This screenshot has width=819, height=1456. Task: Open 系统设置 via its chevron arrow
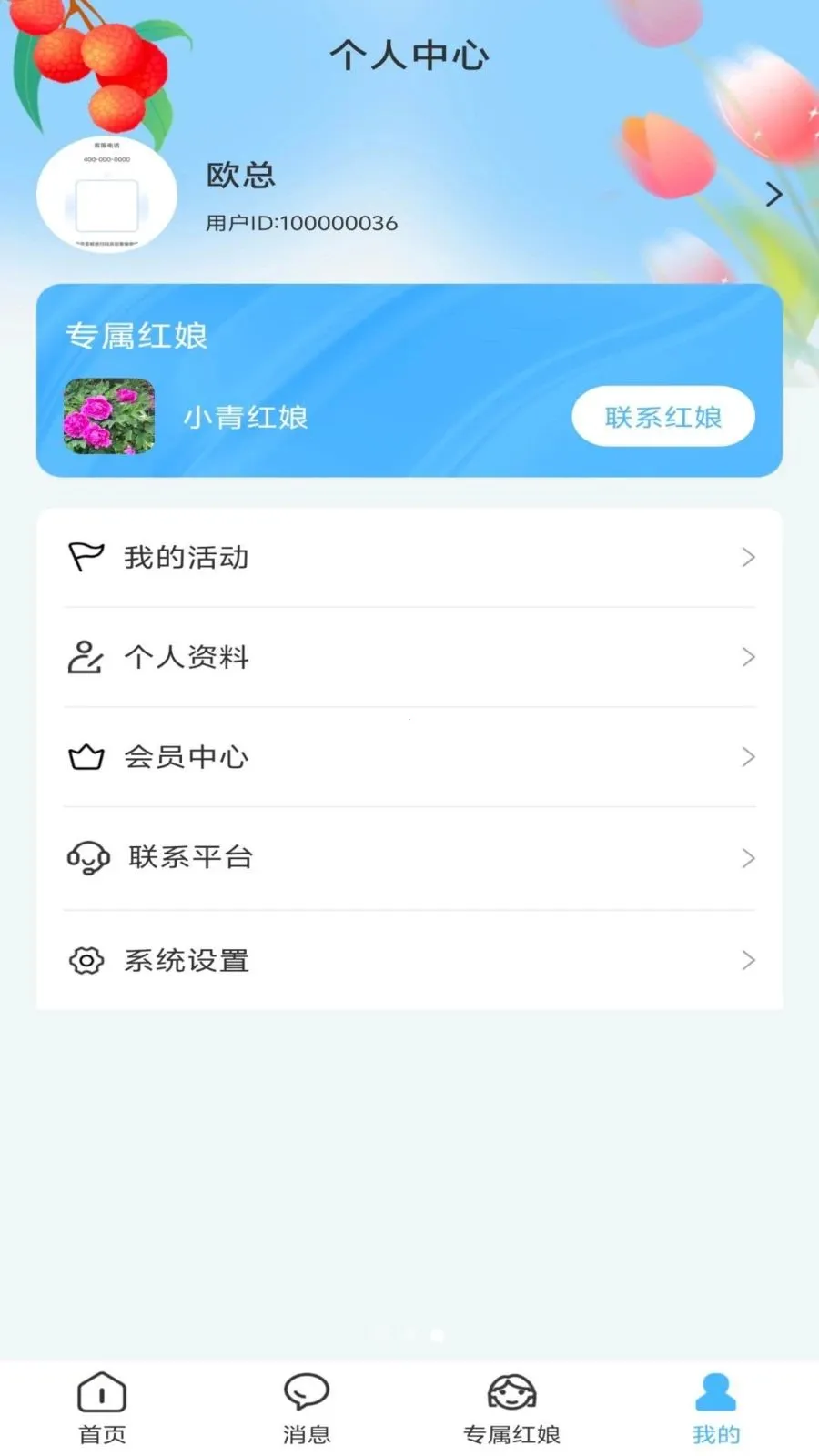pyautogui.click(x=746, y=960)
